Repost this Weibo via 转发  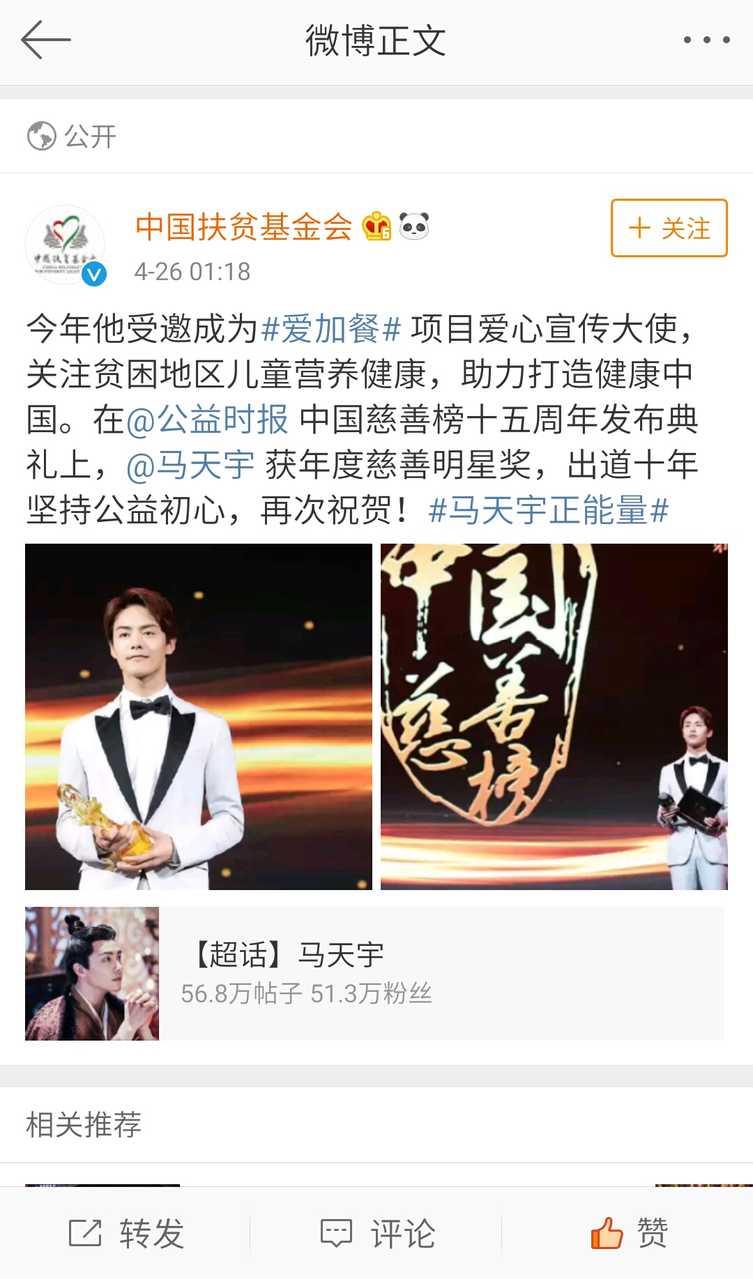click(x=126, y=1233)
